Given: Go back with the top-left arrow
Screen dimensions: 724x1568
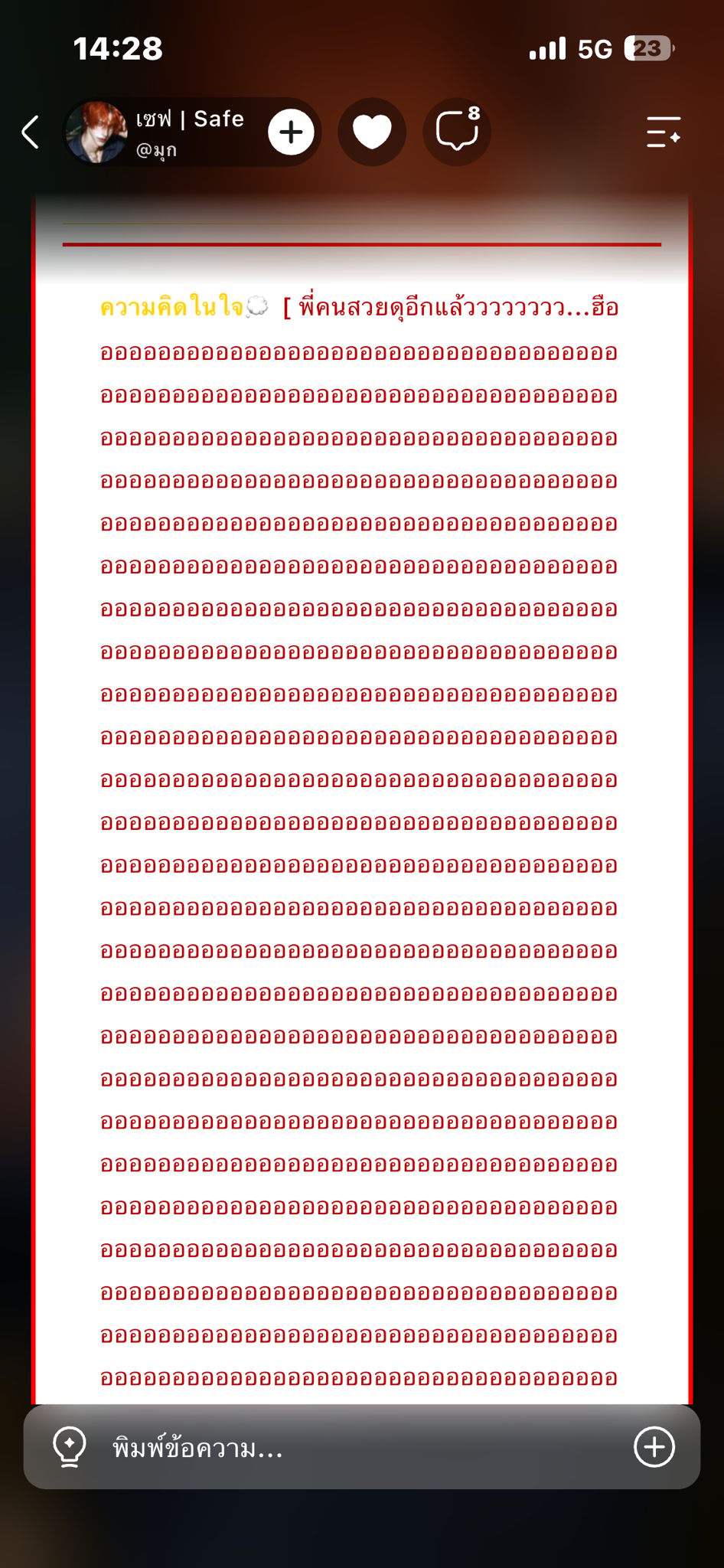Looking at the screenshot, I should pyautogui.click(x=31, y=132).
